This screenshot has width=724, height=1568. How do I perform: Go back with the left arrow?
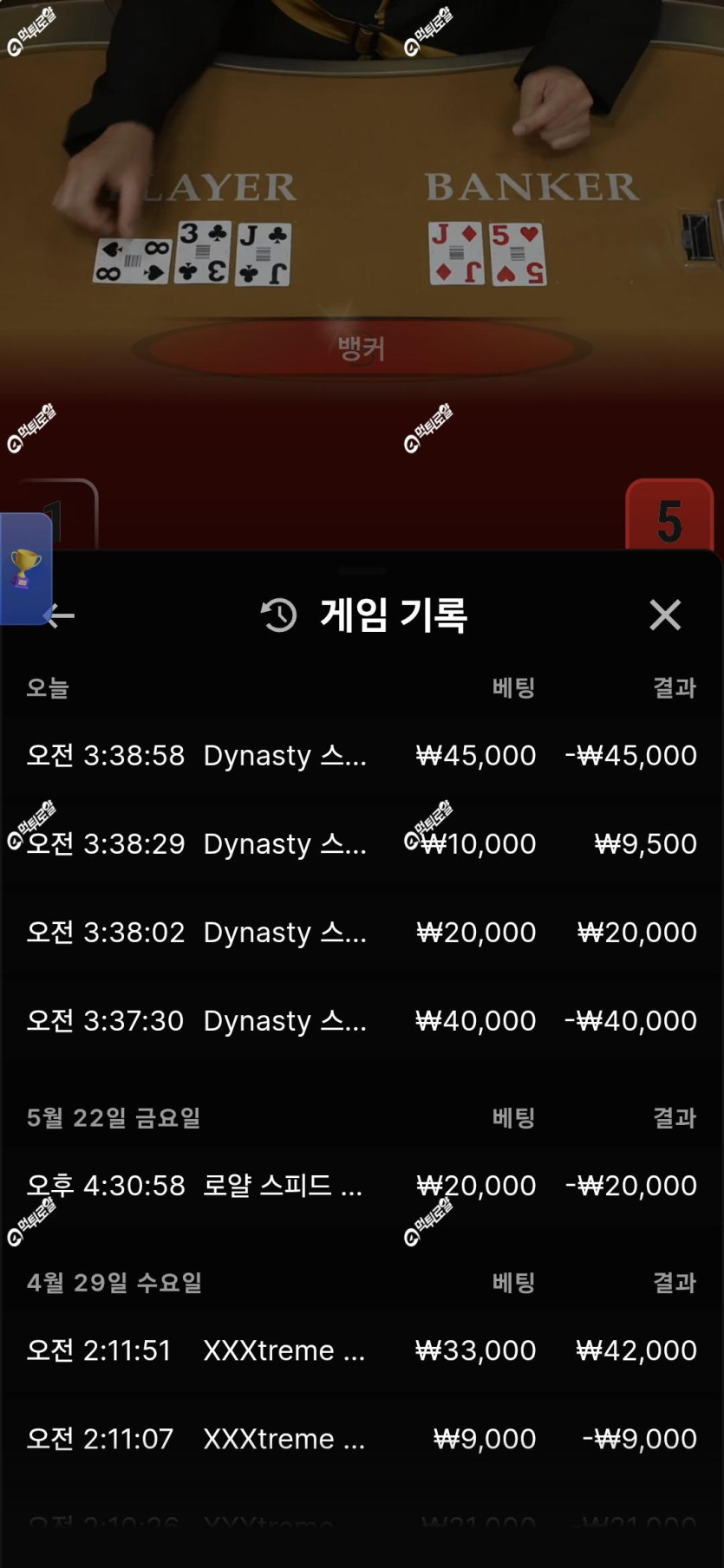(61, 616)
